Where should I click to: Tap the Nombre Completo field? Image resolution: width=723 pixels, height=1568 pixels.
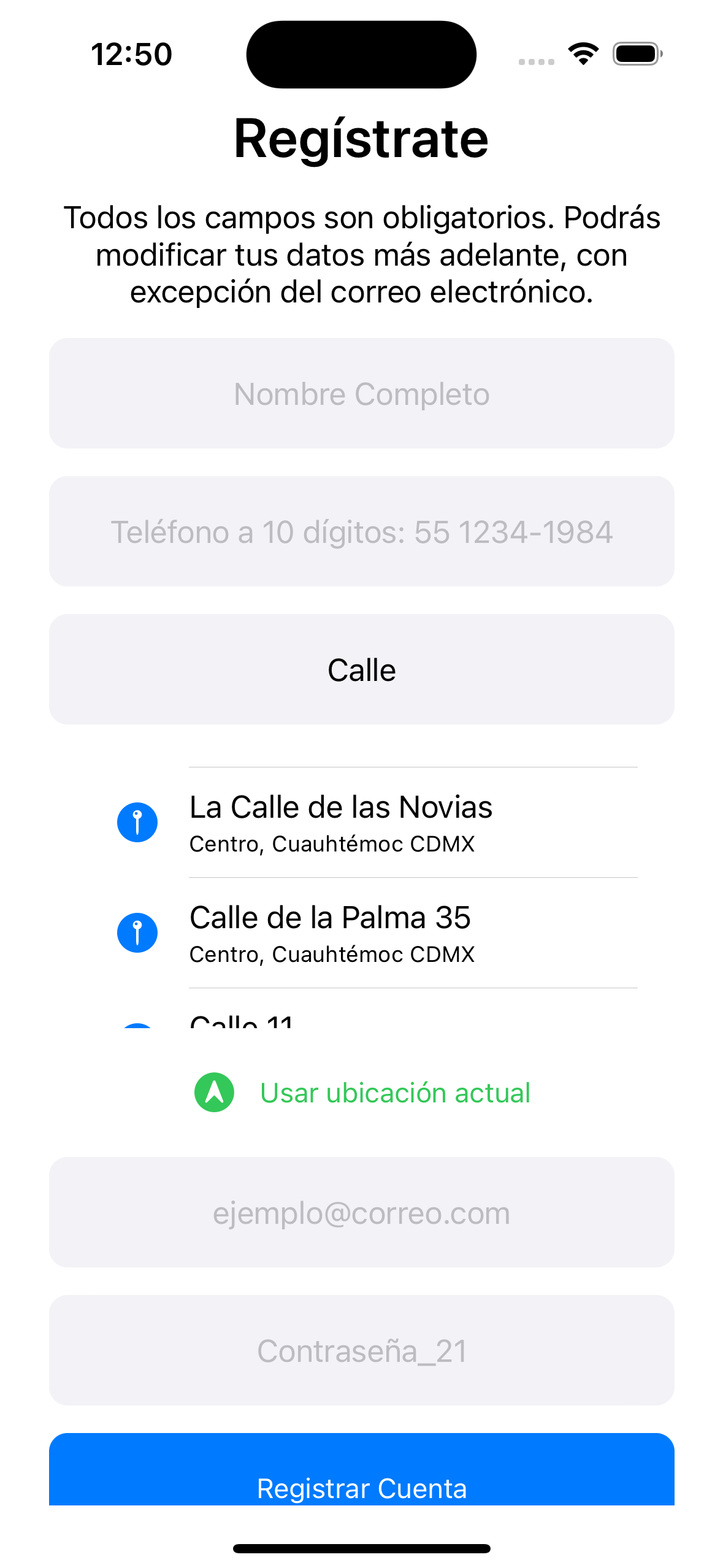pos(361,393)
